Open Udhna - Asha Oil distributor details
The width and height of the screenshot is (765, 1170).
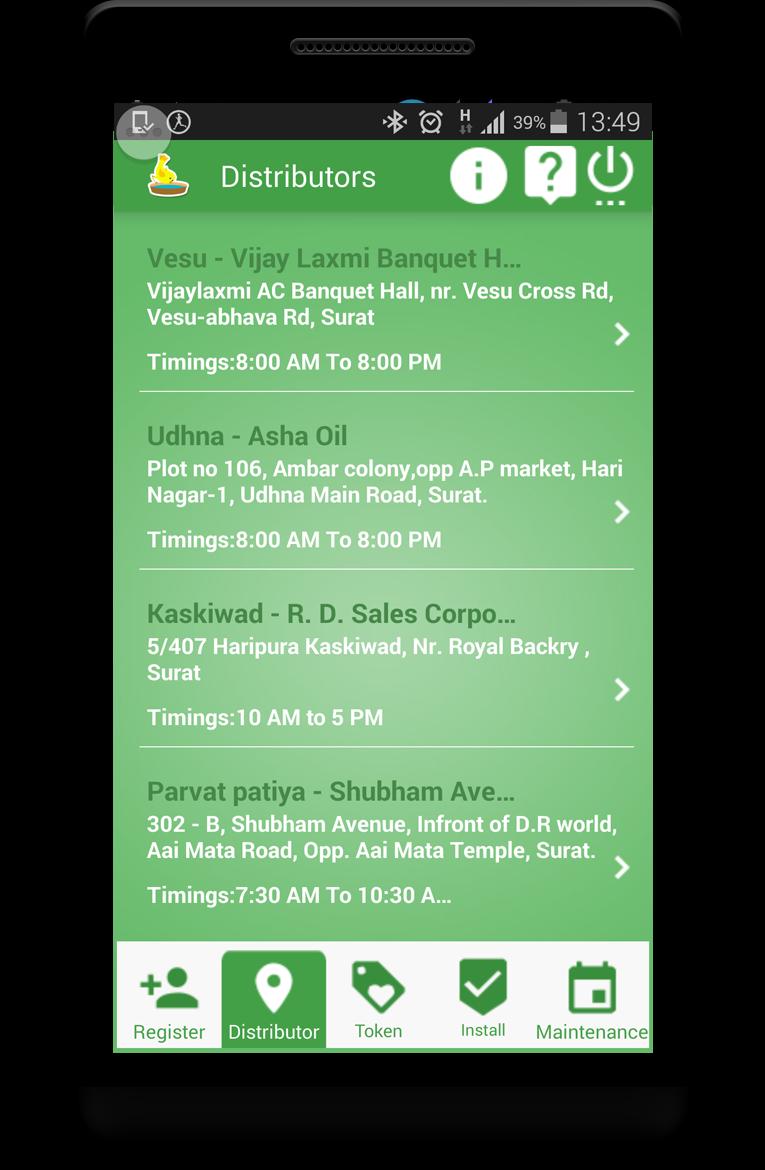click(385, 487)
